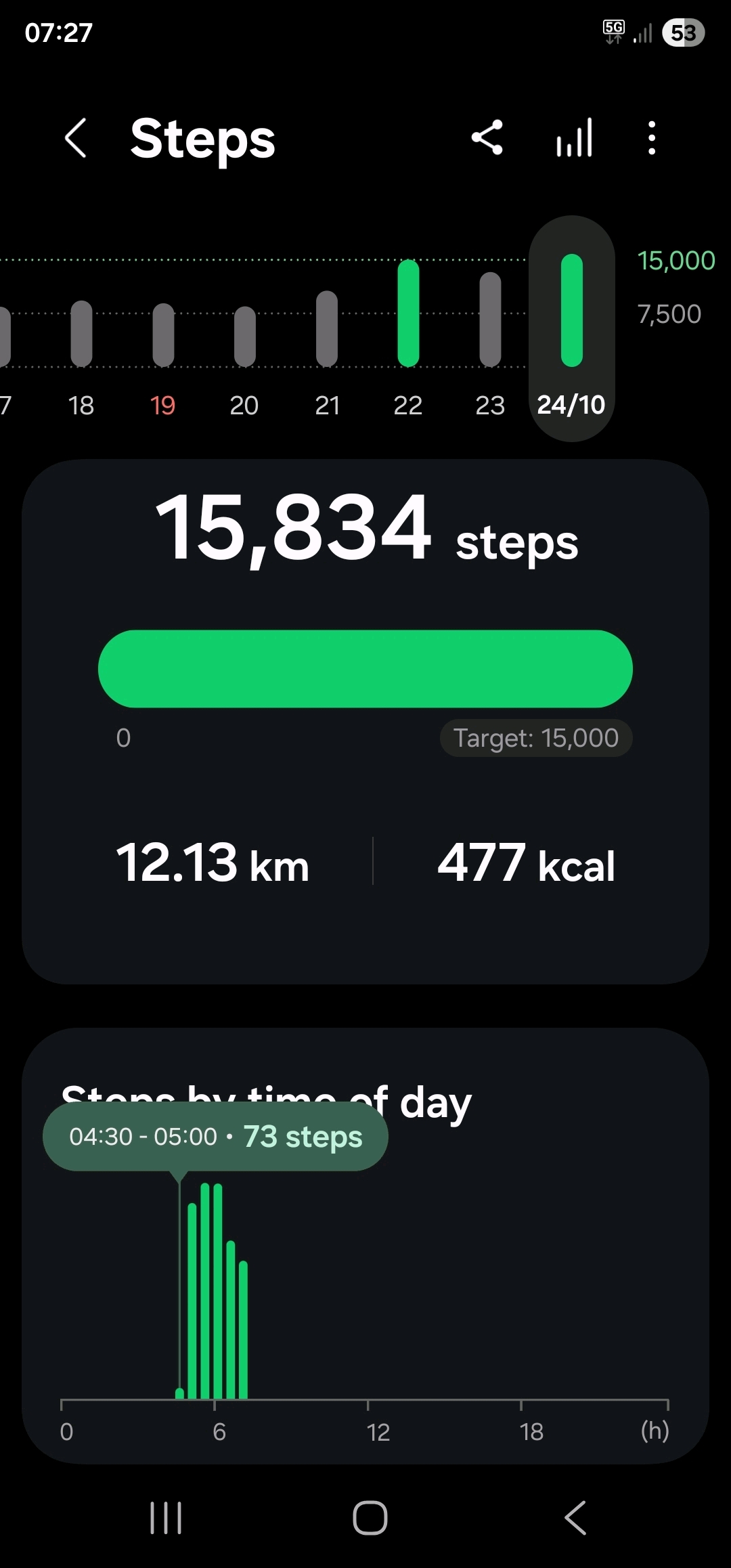
Task: Select the bar for day 19
Action: click(x=163, y=336)
